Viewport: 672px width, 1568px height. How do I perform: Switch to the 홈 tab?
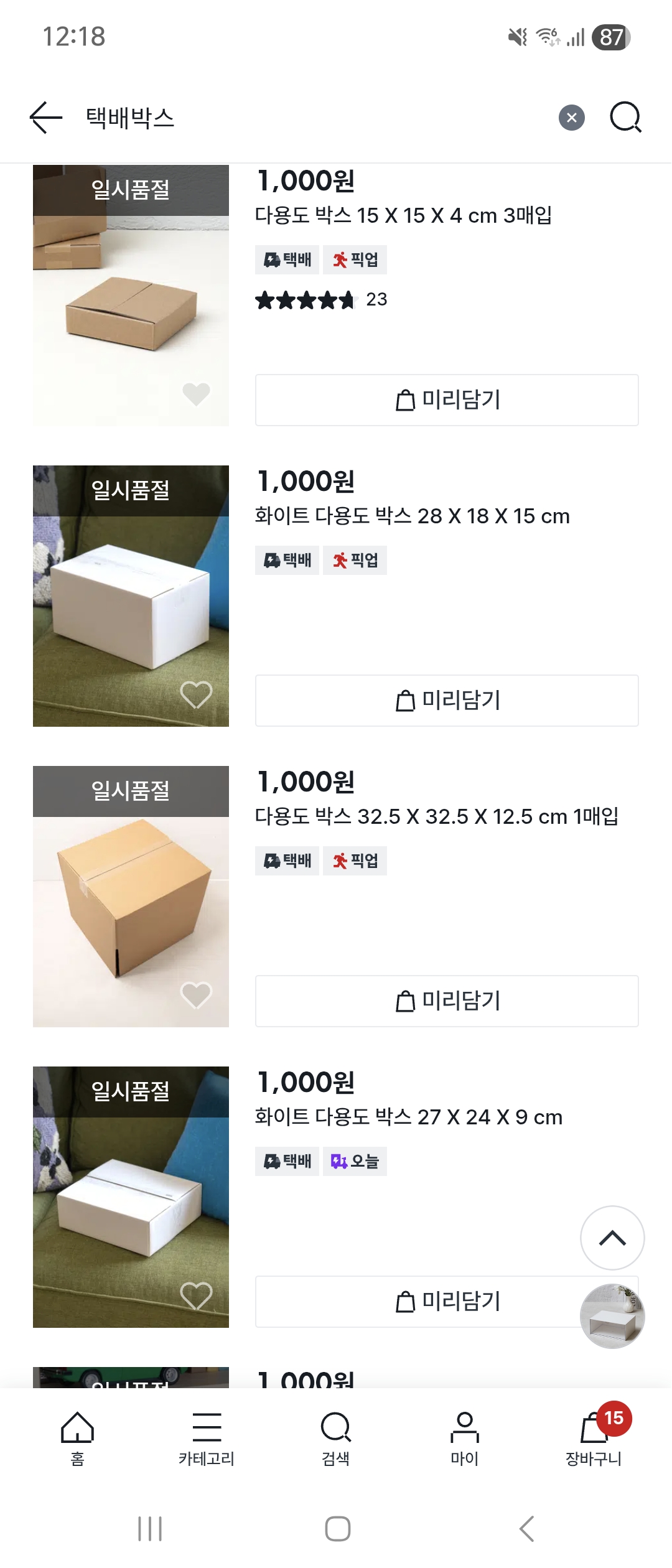77,1439
